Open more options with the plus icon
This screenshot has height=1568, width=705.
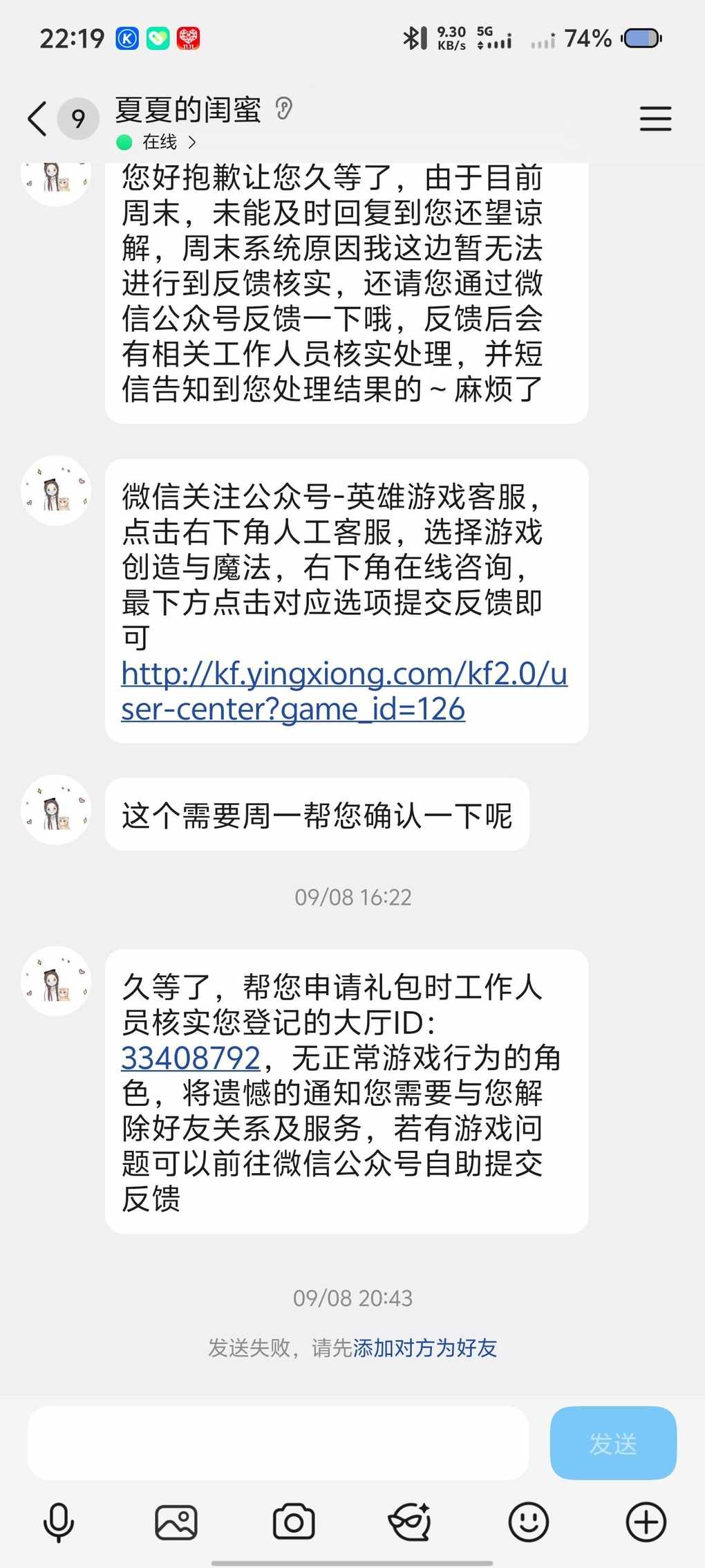click(x=646, y=1522)
